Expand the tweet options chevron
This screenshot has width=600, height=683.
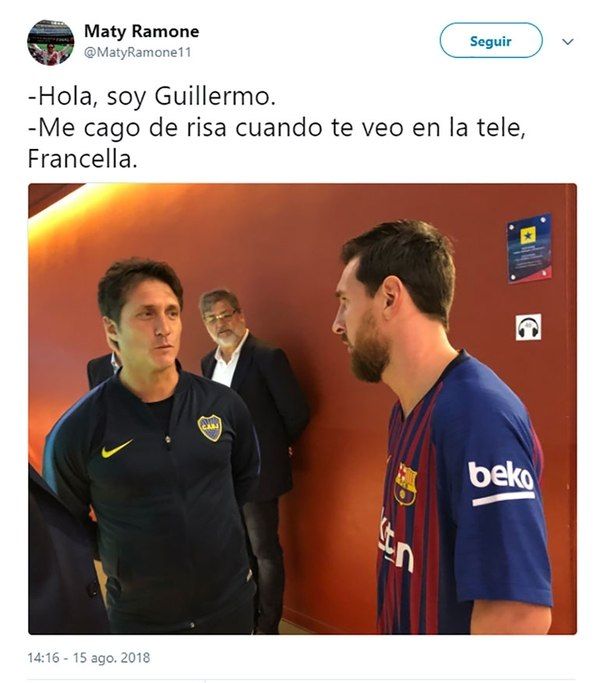coord(568,42)
